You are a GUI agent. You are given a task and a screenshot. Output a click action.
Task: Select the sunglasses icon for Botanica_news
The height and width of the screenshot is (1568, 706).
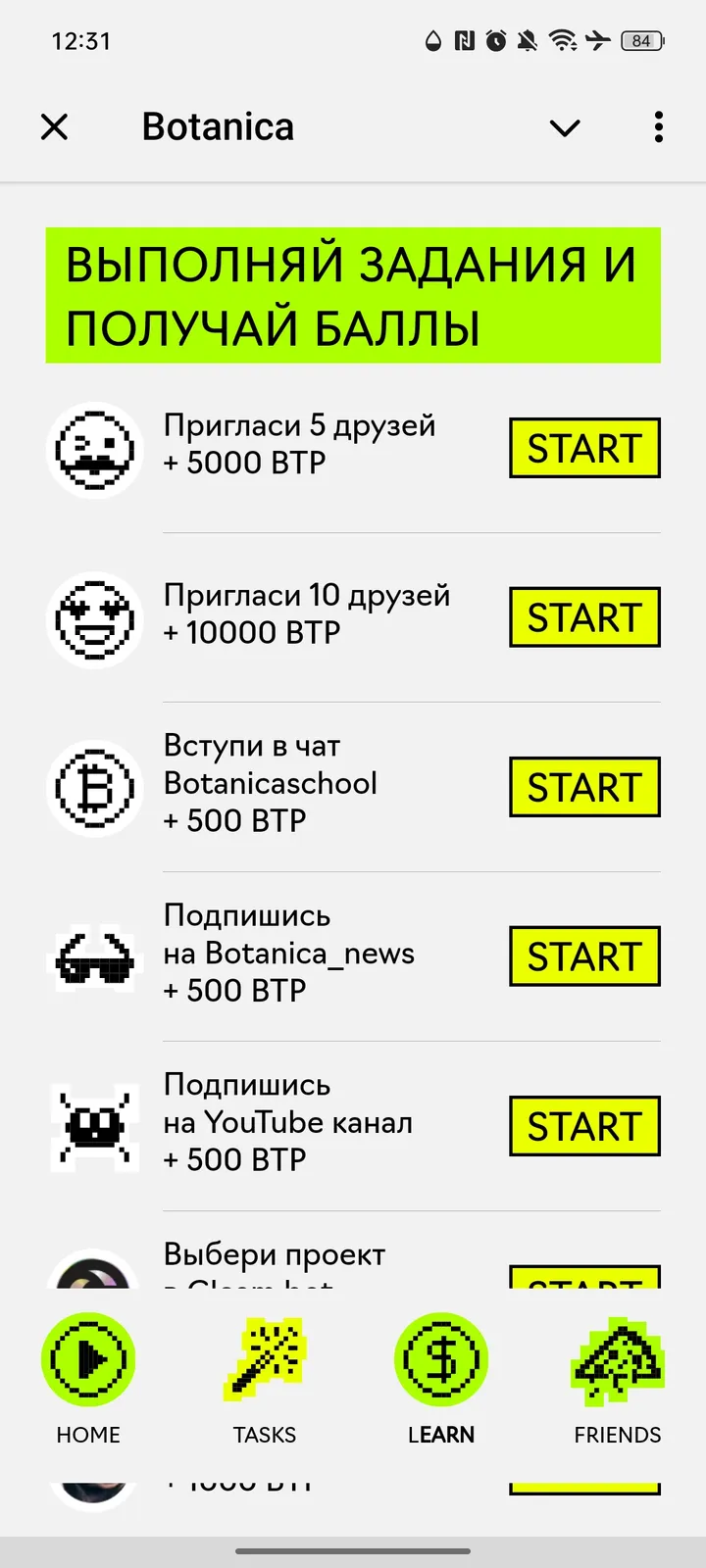pyautogui.click(x=94, y=957)
